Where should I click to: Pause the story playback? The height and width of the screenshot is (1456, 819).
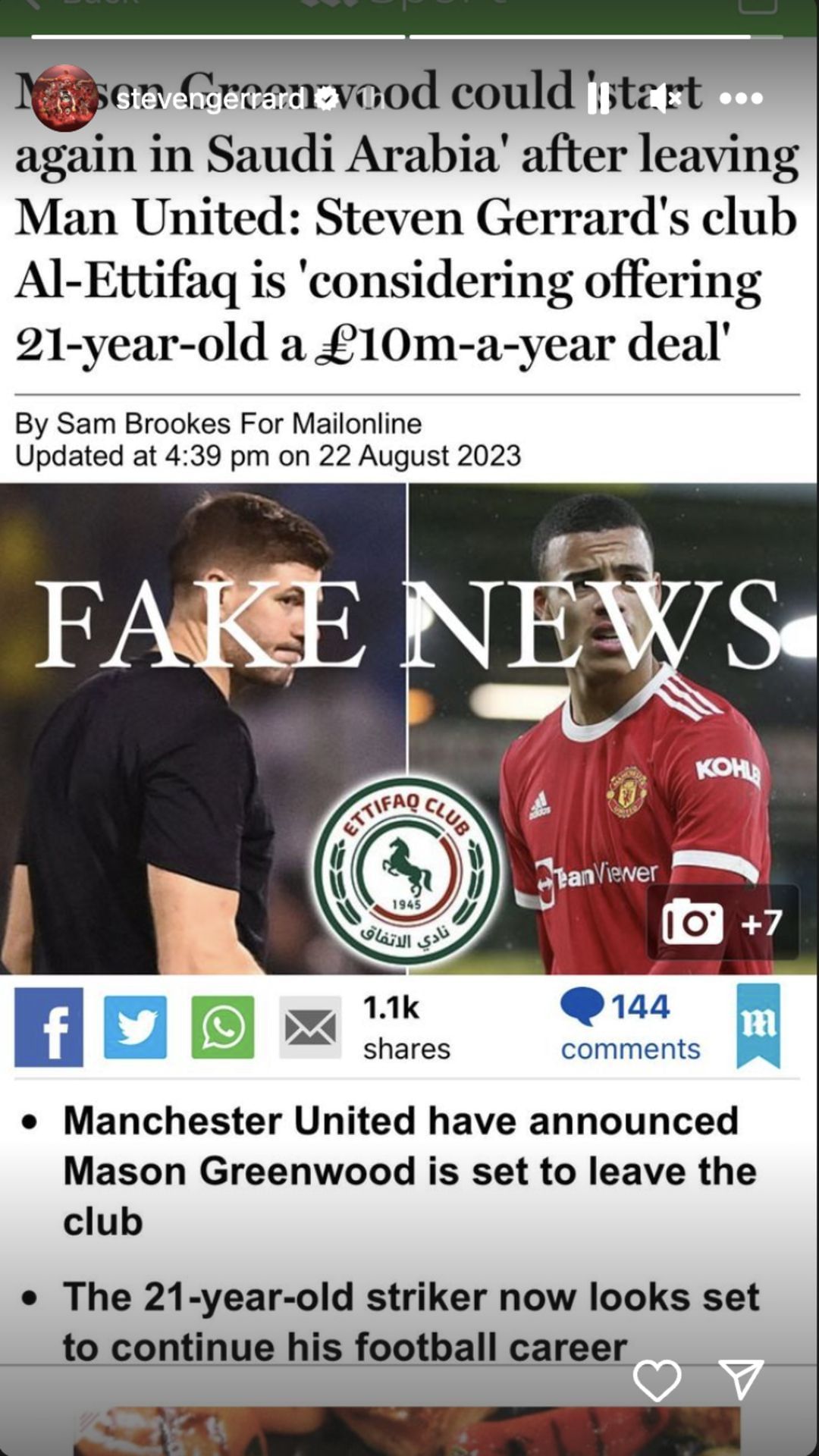click(598, 99)
